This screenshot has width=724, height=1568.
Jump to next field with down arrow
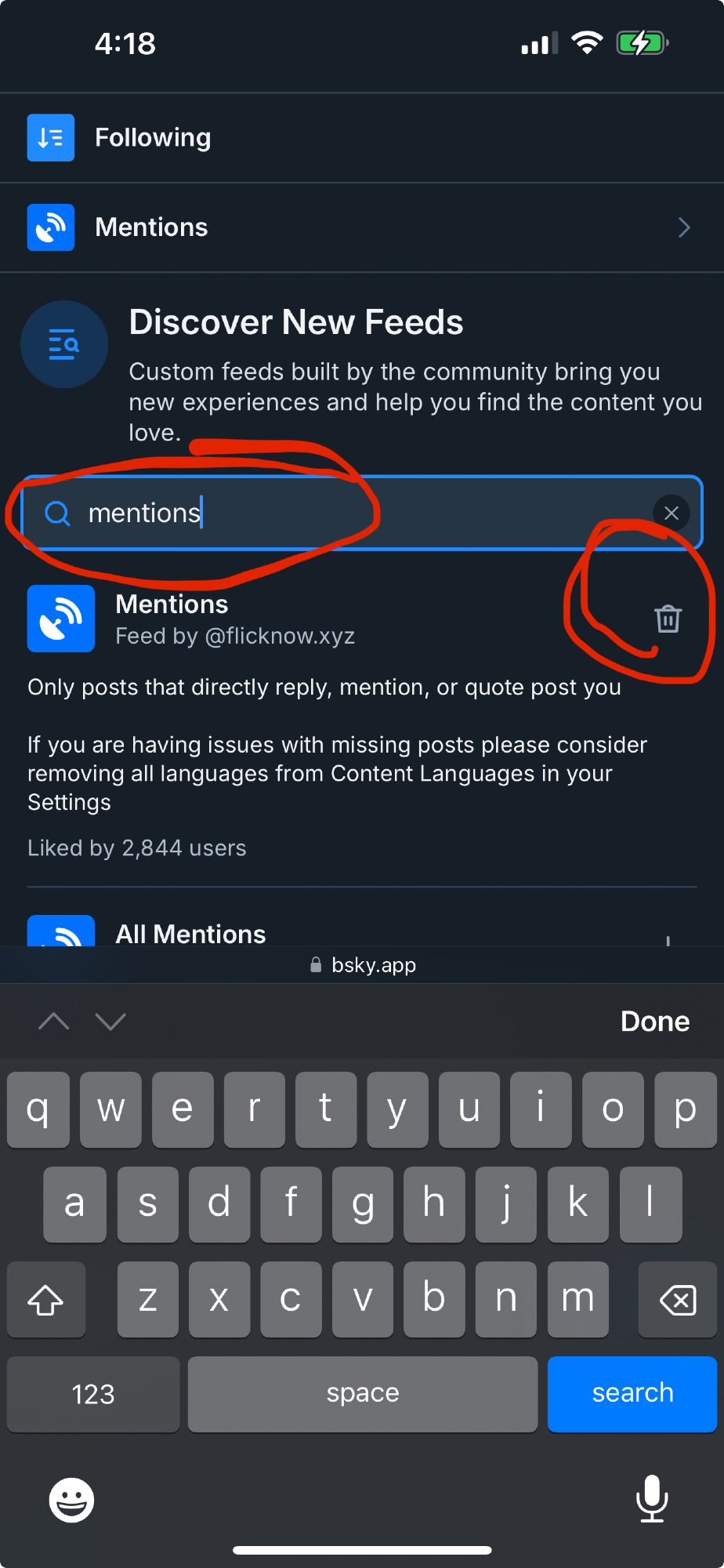click(110, 1021)
